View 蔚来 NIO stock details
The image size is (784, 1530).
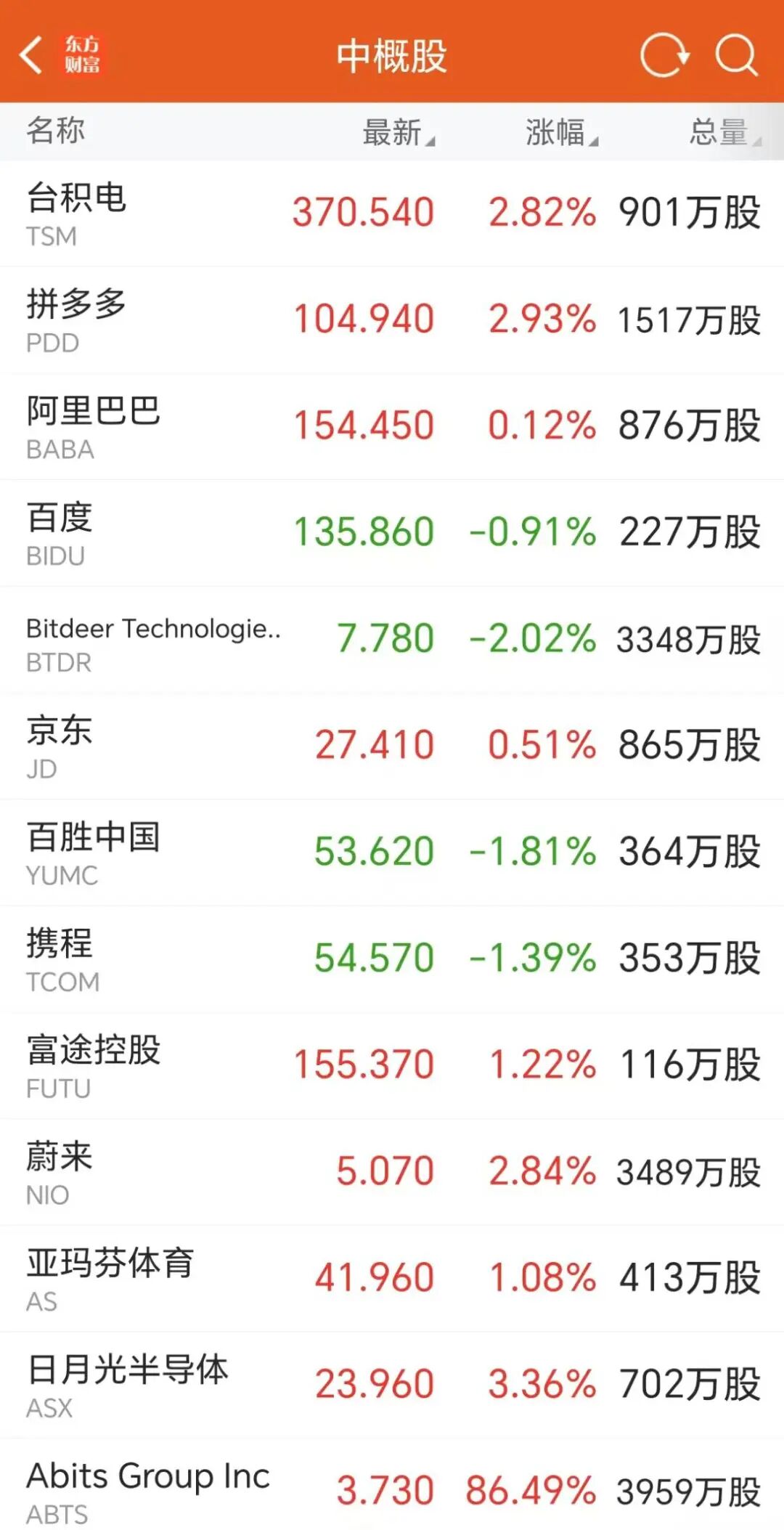392,1172
